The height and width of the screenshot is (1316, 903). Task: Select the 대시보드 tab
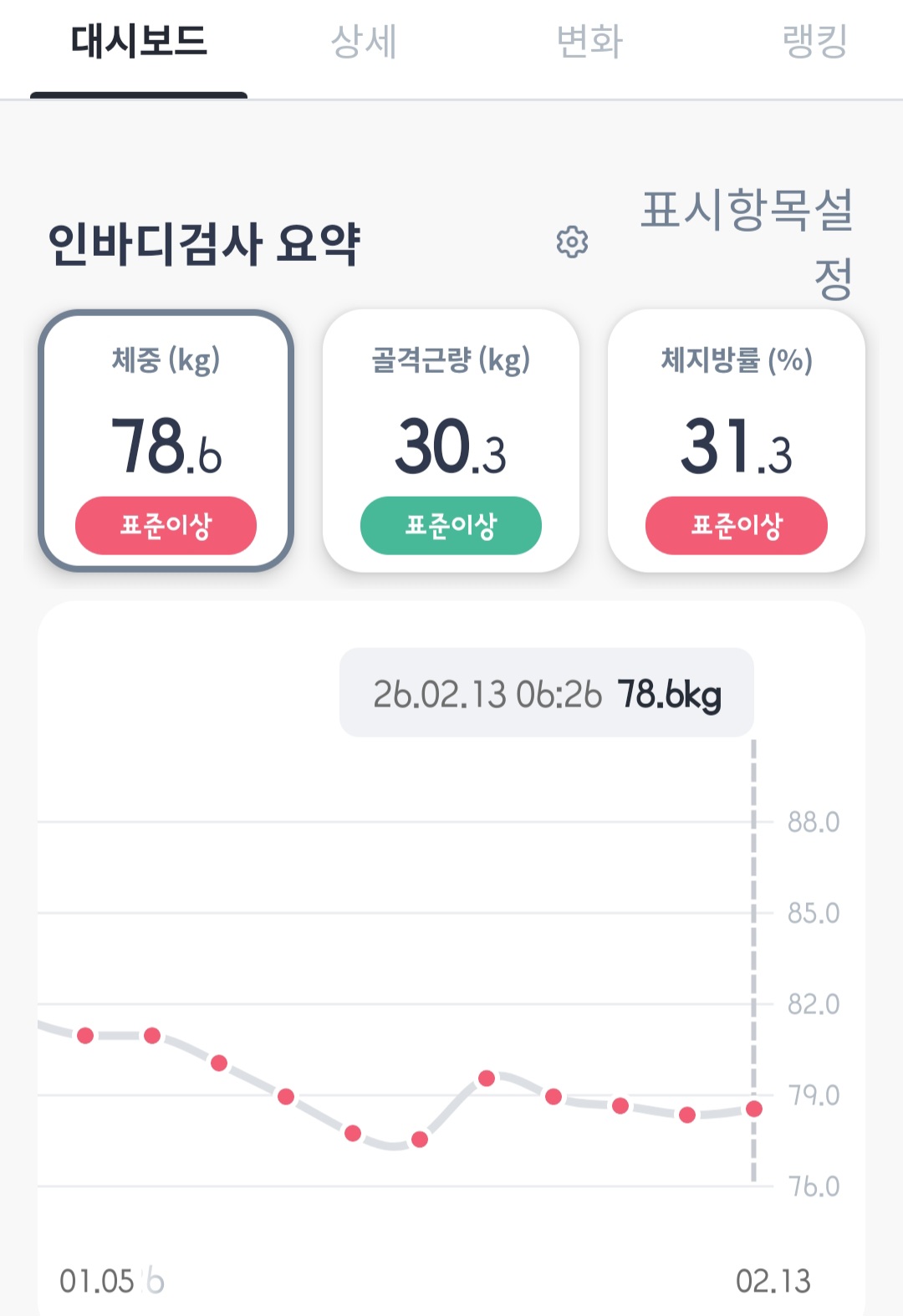[139, 42]
